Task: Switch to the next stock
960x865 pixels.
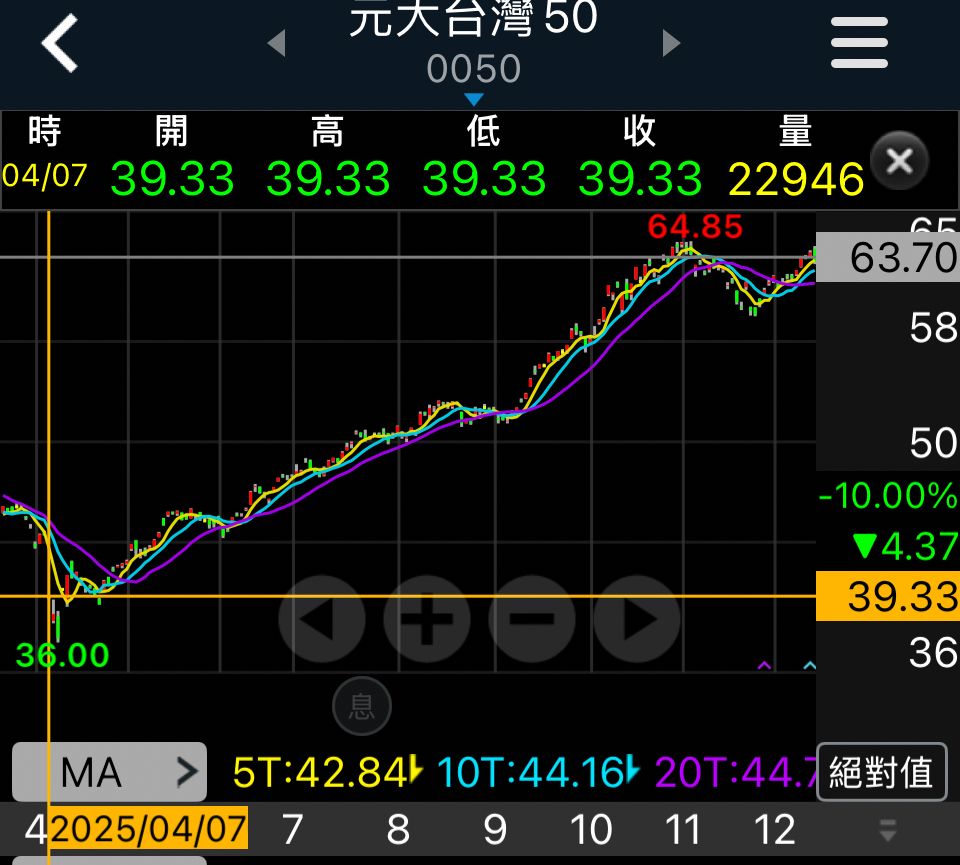Action: tap(671, 43)
